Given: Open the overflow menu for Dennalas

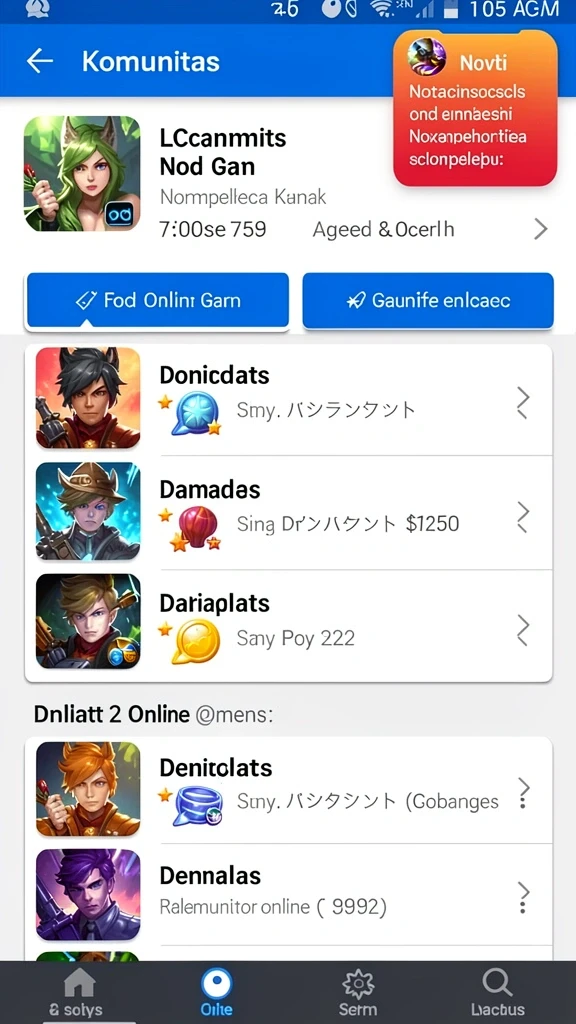Looking at the screenshot, I should [x=522, y=897].
